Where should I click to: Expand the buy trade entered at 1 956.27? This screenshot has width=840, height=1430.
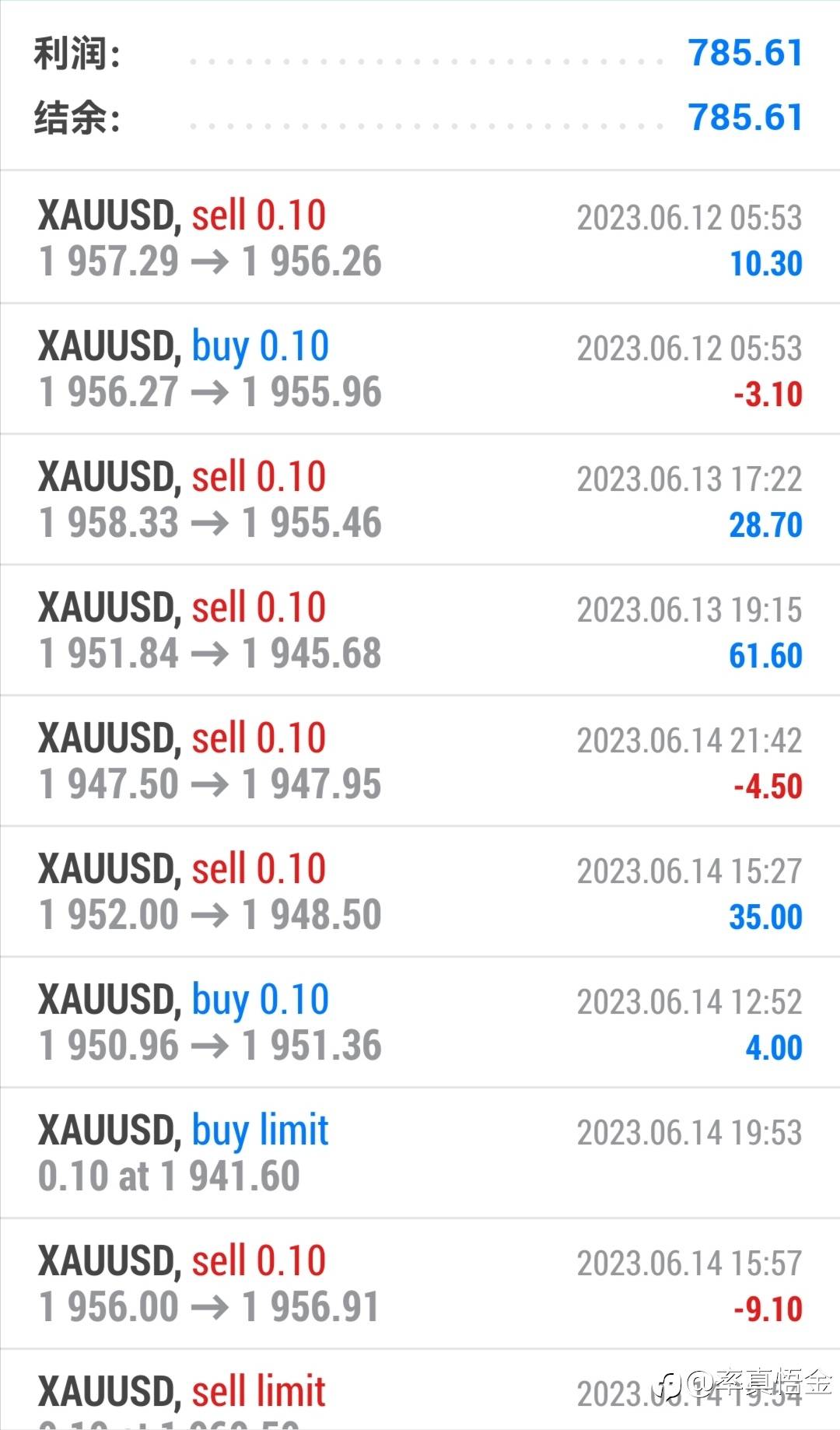[x=420, y=369]
